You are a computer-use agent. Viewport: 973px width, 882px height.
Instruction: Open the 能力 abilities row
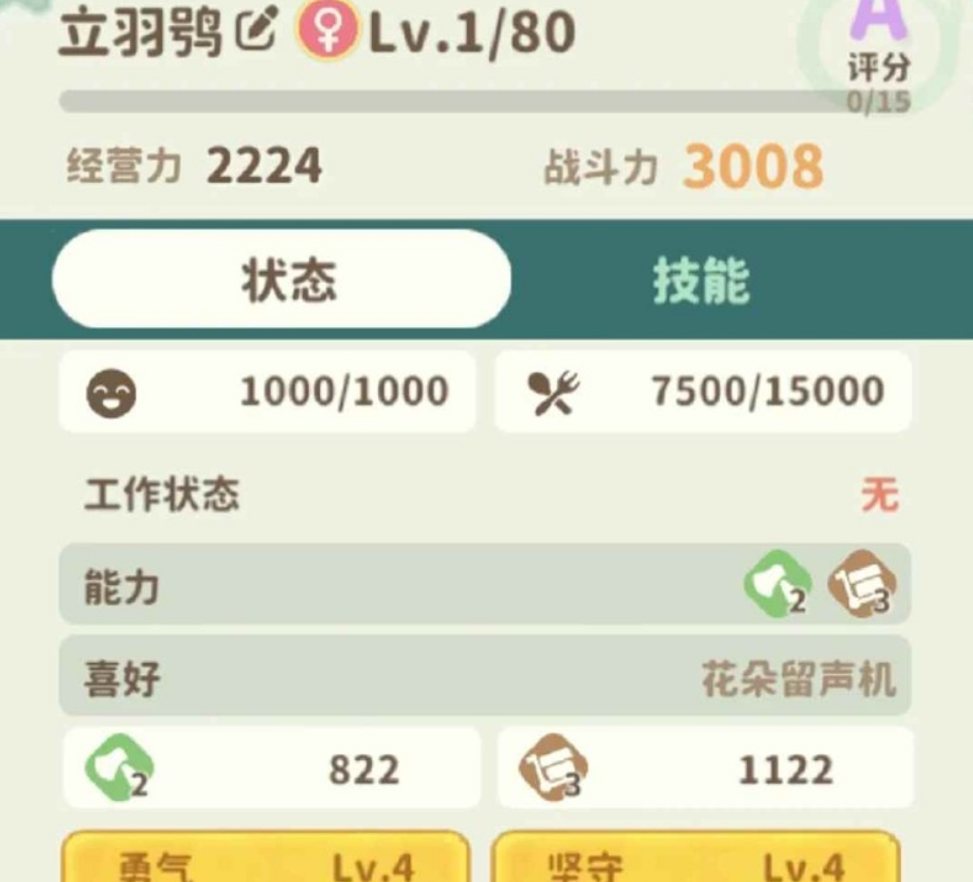point(485,587)
